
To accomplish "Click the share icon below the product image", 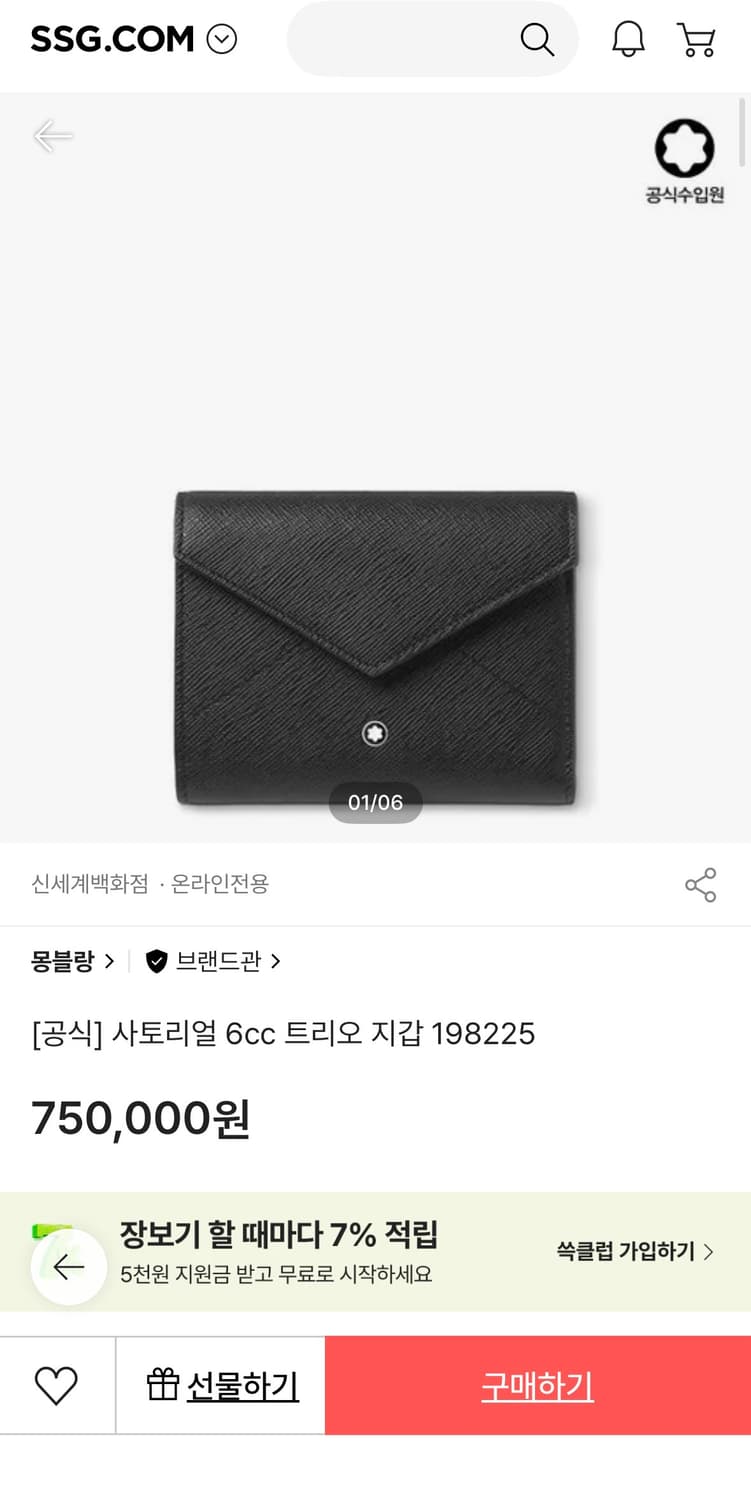I will (x=701, y=885).
